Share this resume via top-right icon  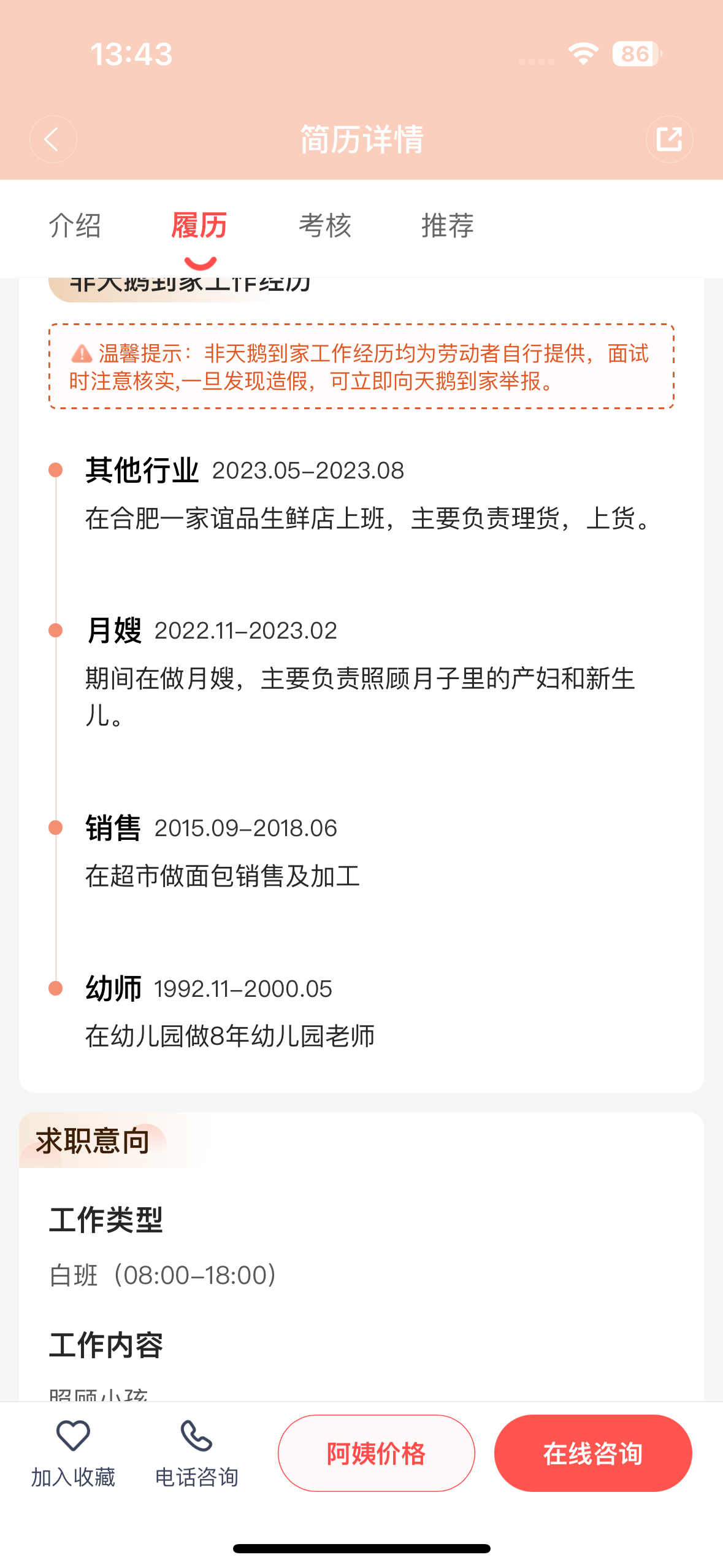pos(669,139)
